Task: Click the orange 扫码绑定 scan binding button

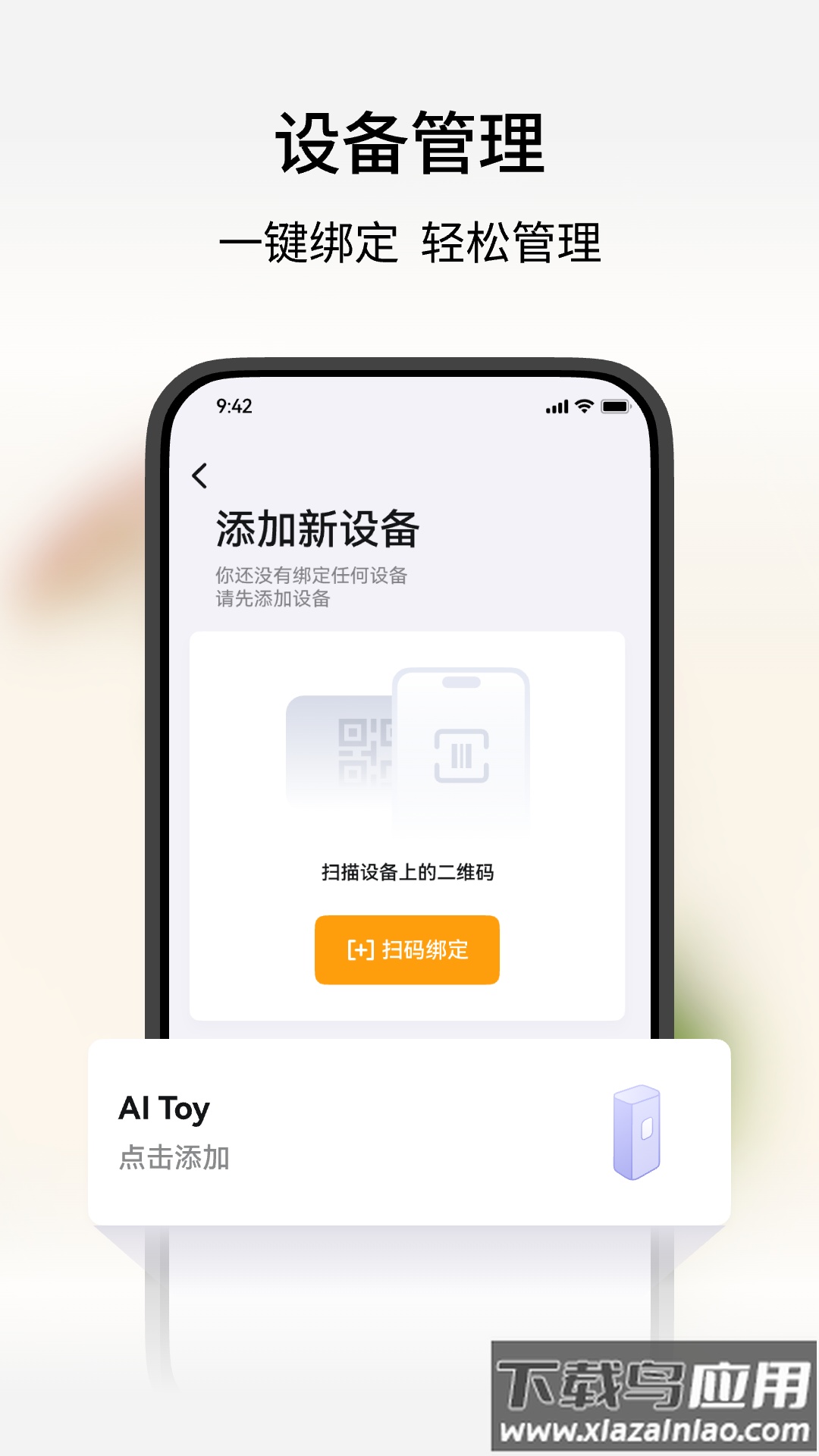Action: pos(408,949)
